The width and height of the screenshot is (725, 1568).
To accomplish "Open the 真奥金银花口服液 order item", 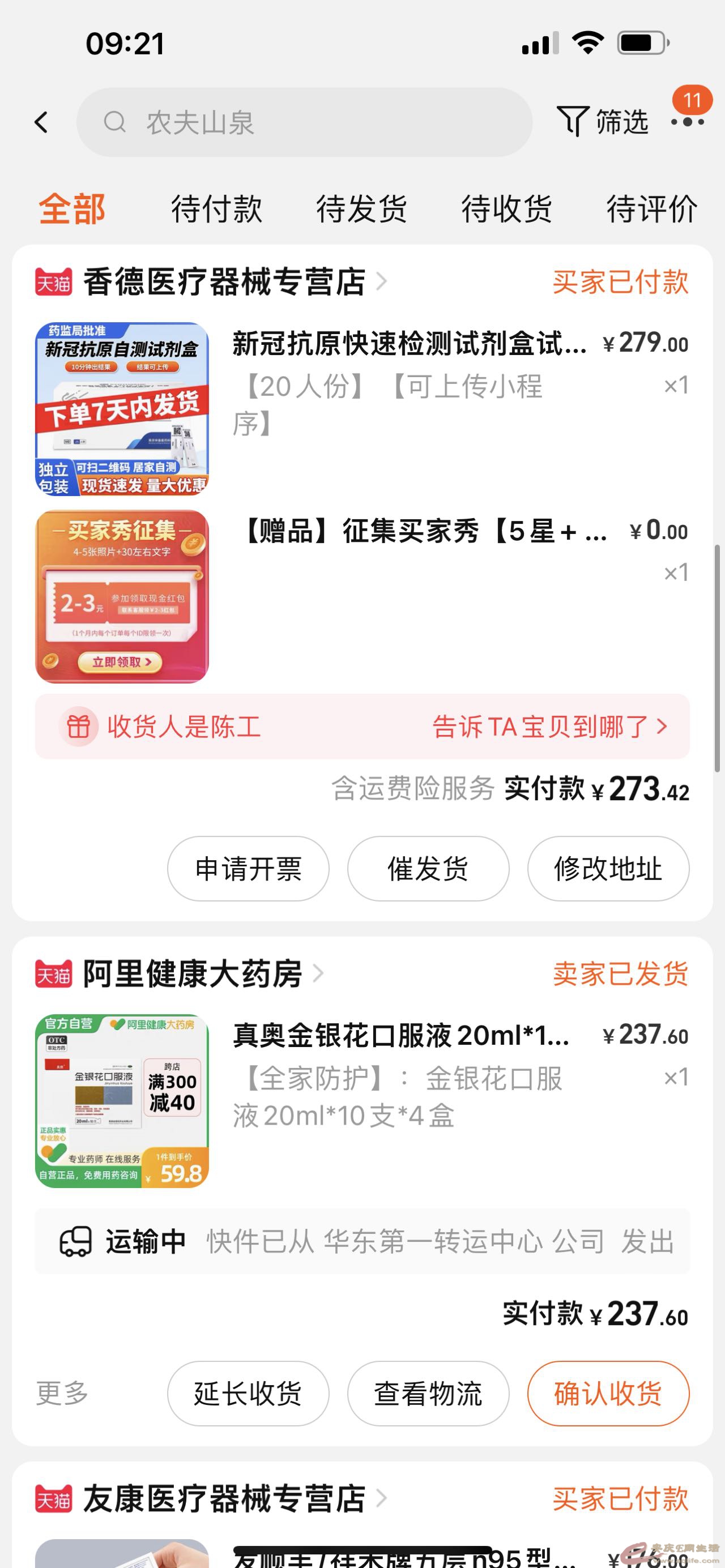I will point(402,1035).
